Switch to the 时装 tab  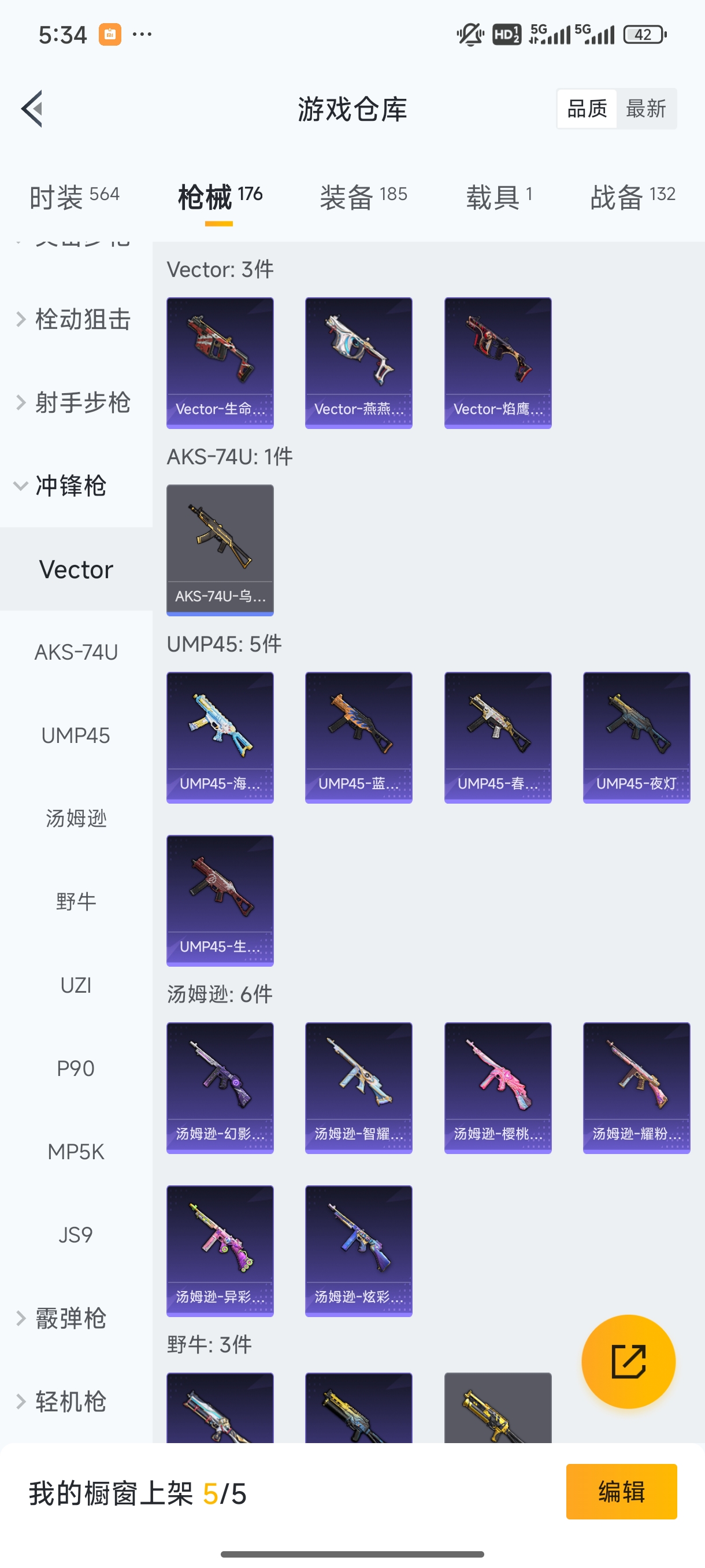pos(74,197)
